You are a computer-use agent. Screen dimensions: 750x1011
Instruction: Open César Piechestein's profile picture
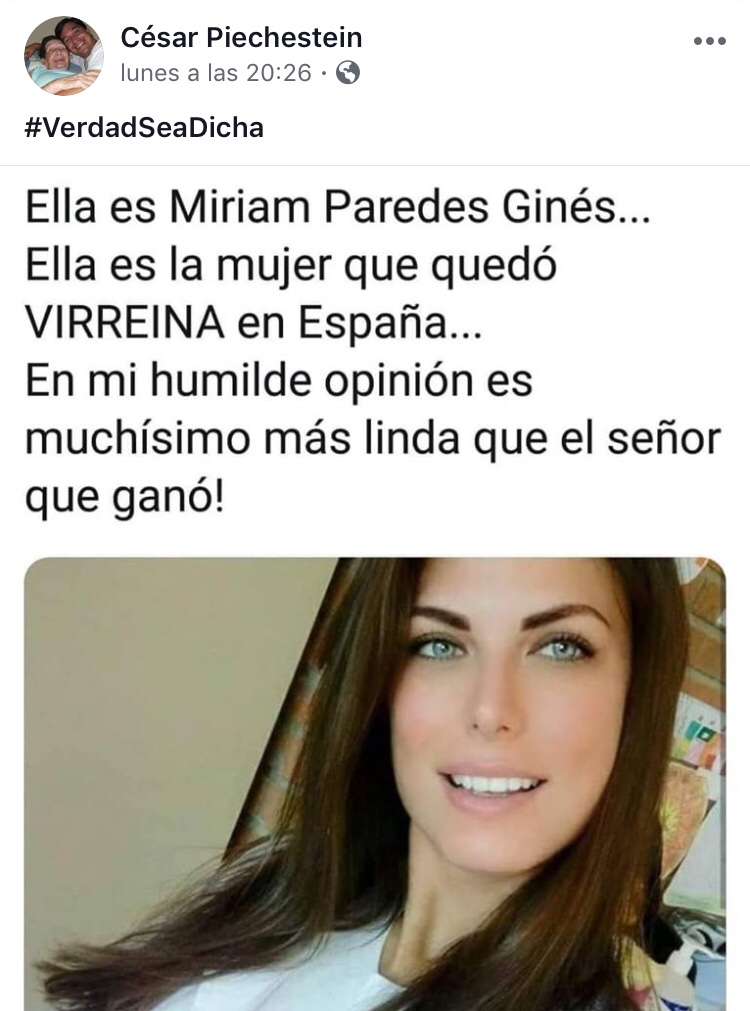click(63, 56)
